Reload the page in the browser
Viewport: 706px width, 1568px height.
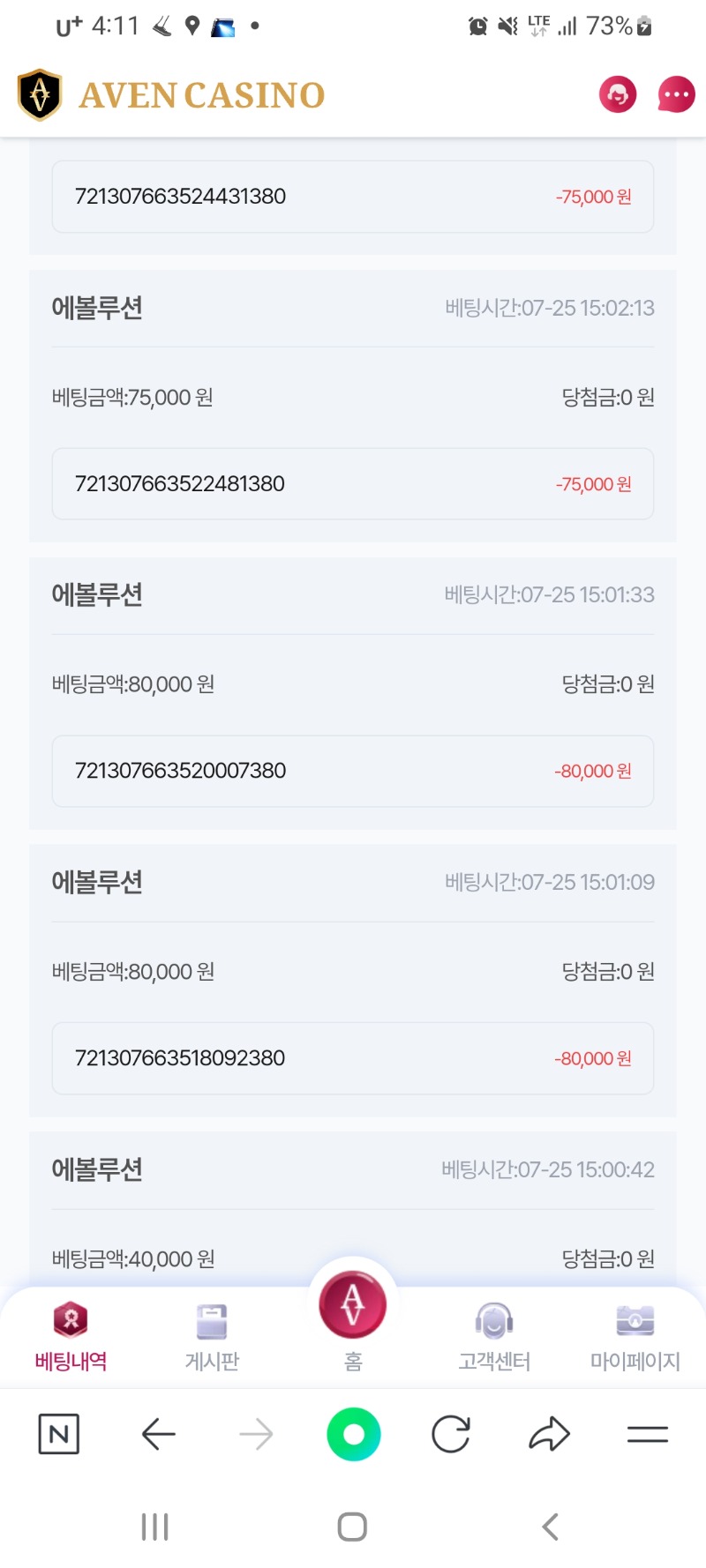tap(451, 1434)
